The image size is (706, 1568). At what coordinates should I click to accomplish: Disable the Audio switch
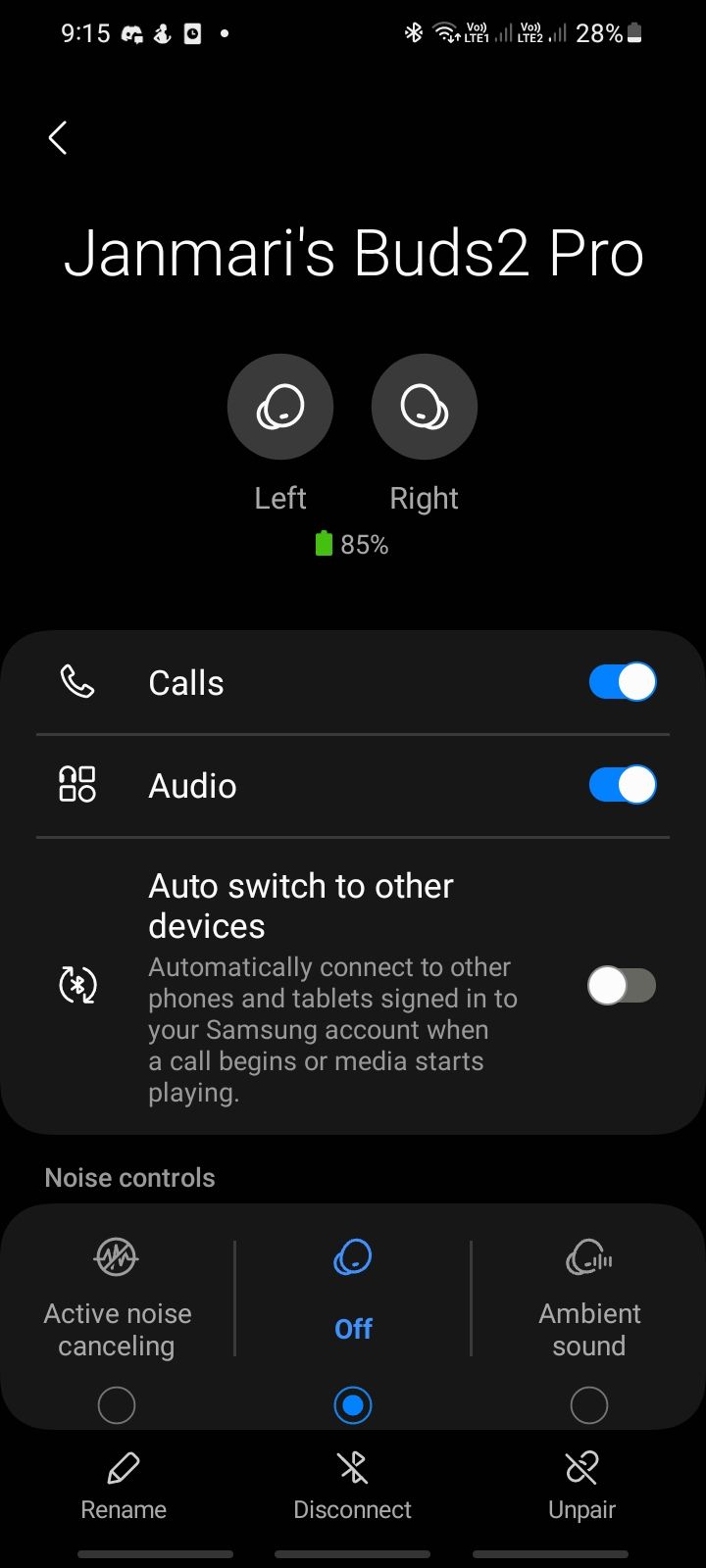(622, 785)
